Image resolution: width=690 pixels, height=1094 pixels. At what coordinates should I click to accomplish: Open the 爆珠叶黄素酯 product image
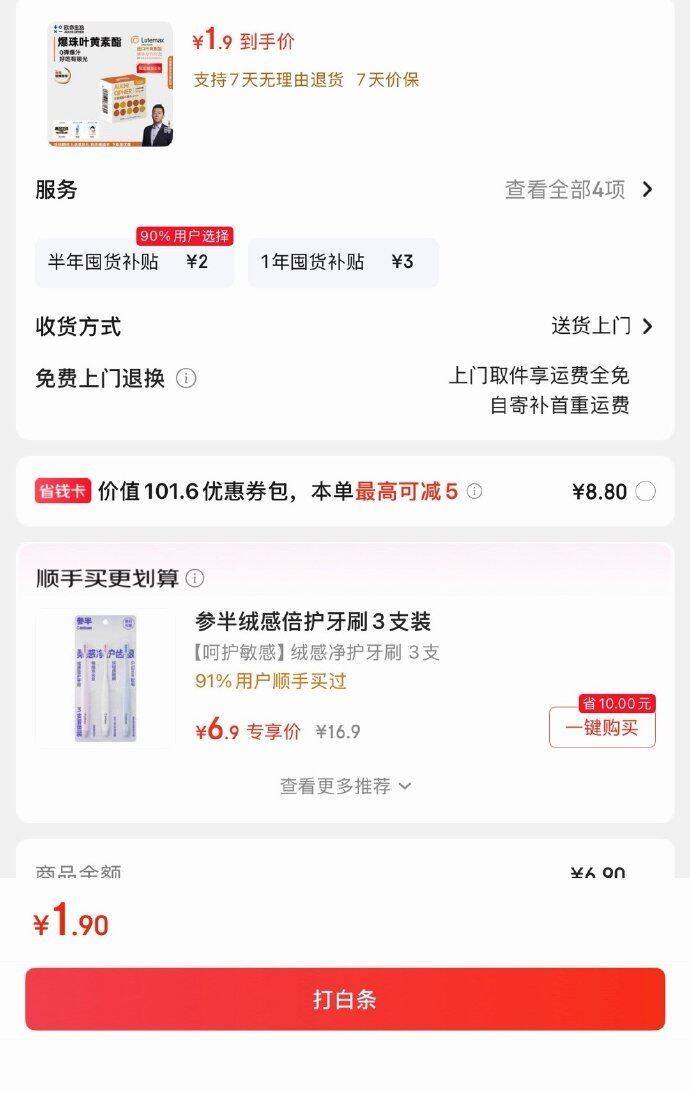pos(109,85)
